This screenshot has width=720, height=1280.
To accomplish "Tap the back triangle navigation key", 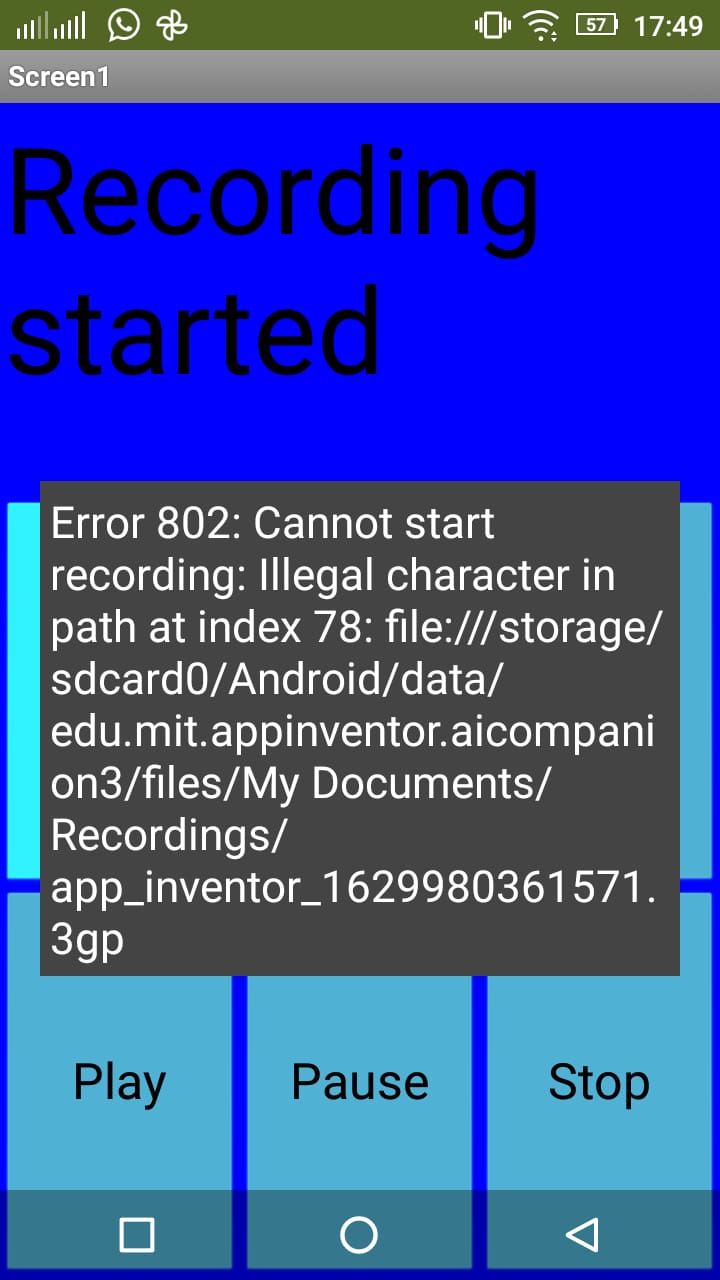I will (580, 1234).
